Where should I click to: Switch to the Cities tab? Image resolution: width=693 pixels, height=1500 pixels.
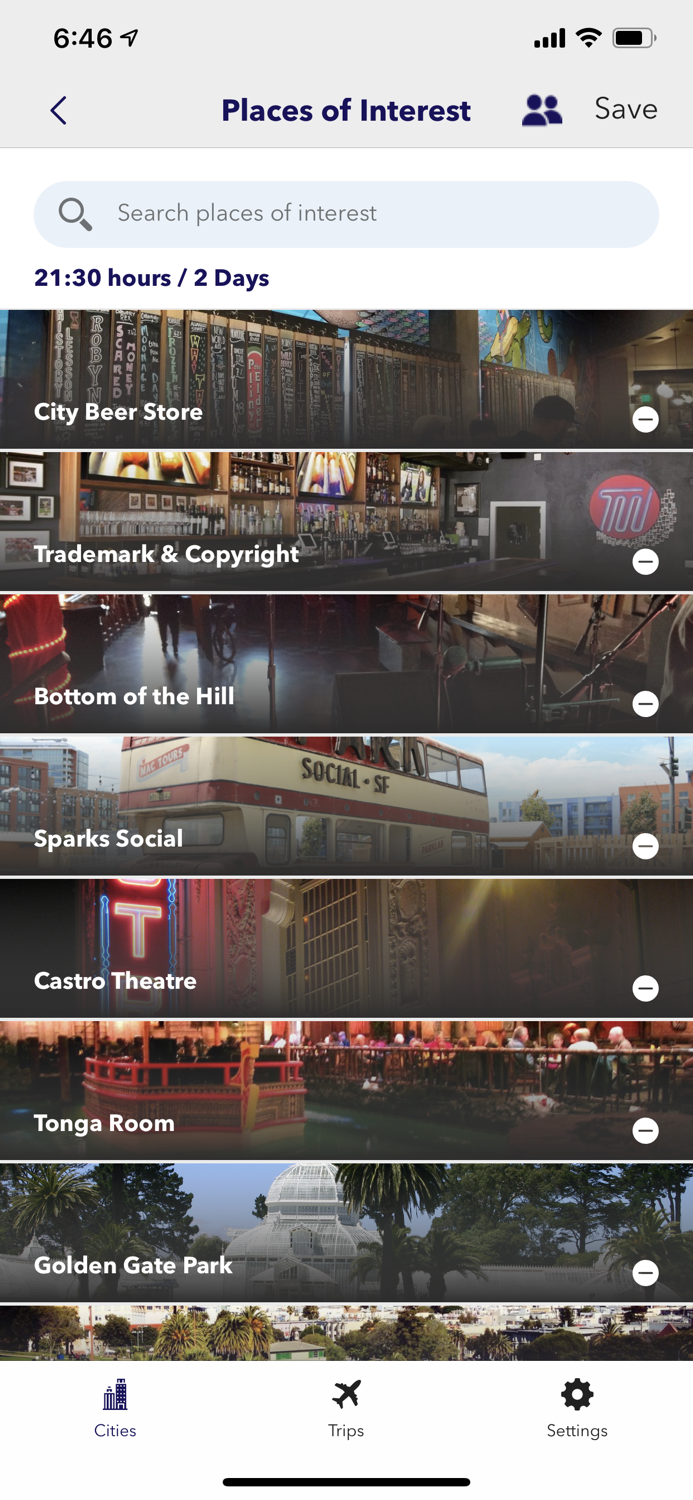[x=115, y=1408]
